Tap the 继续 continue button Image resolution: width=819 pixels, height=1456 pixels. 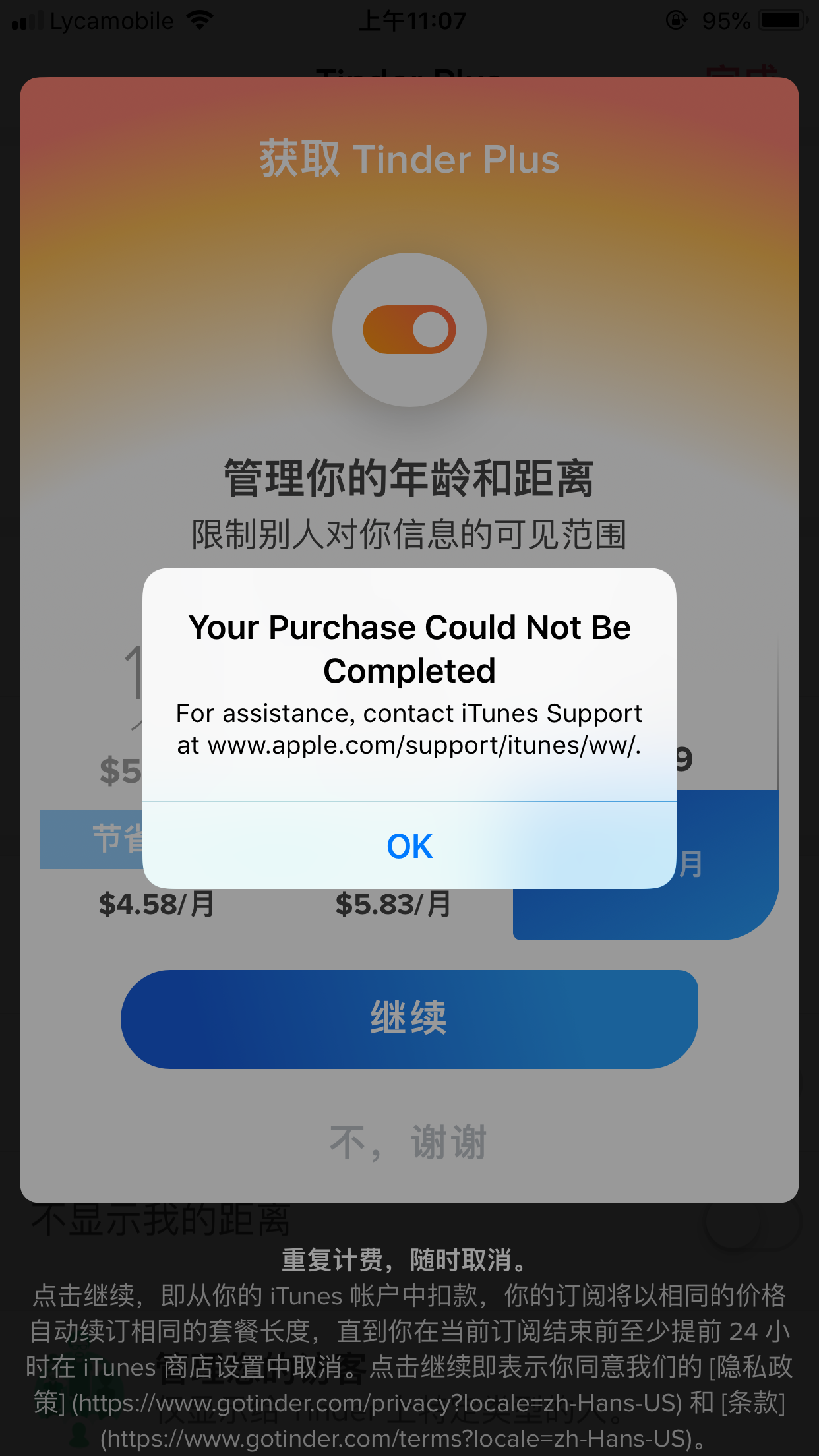click(409, 1019)
